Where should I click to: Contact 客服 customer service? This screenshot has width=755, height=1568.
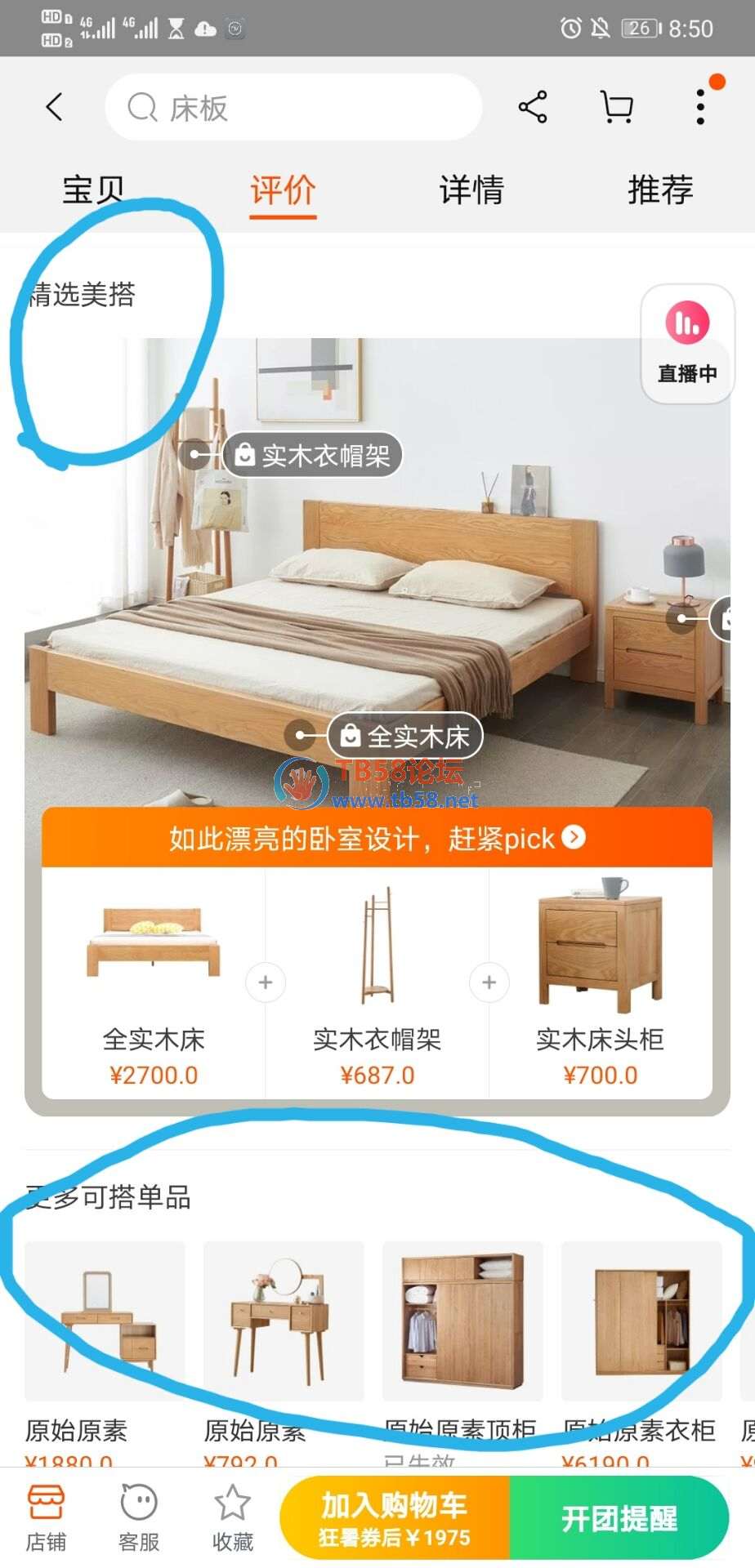[139, 1519]
